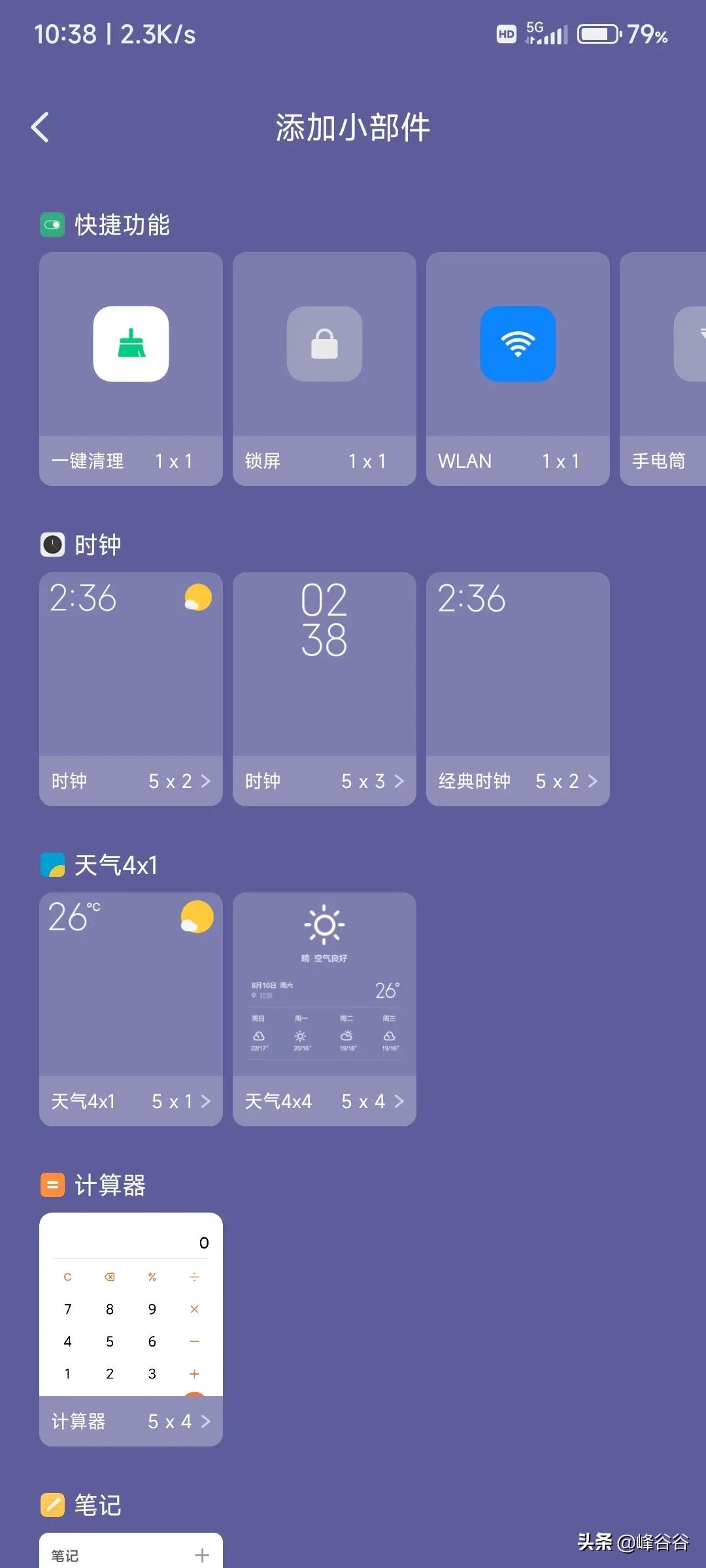Open the 时钟 5 x 3 digital clock preview
706x1568 pixels.
coord(324,666)
